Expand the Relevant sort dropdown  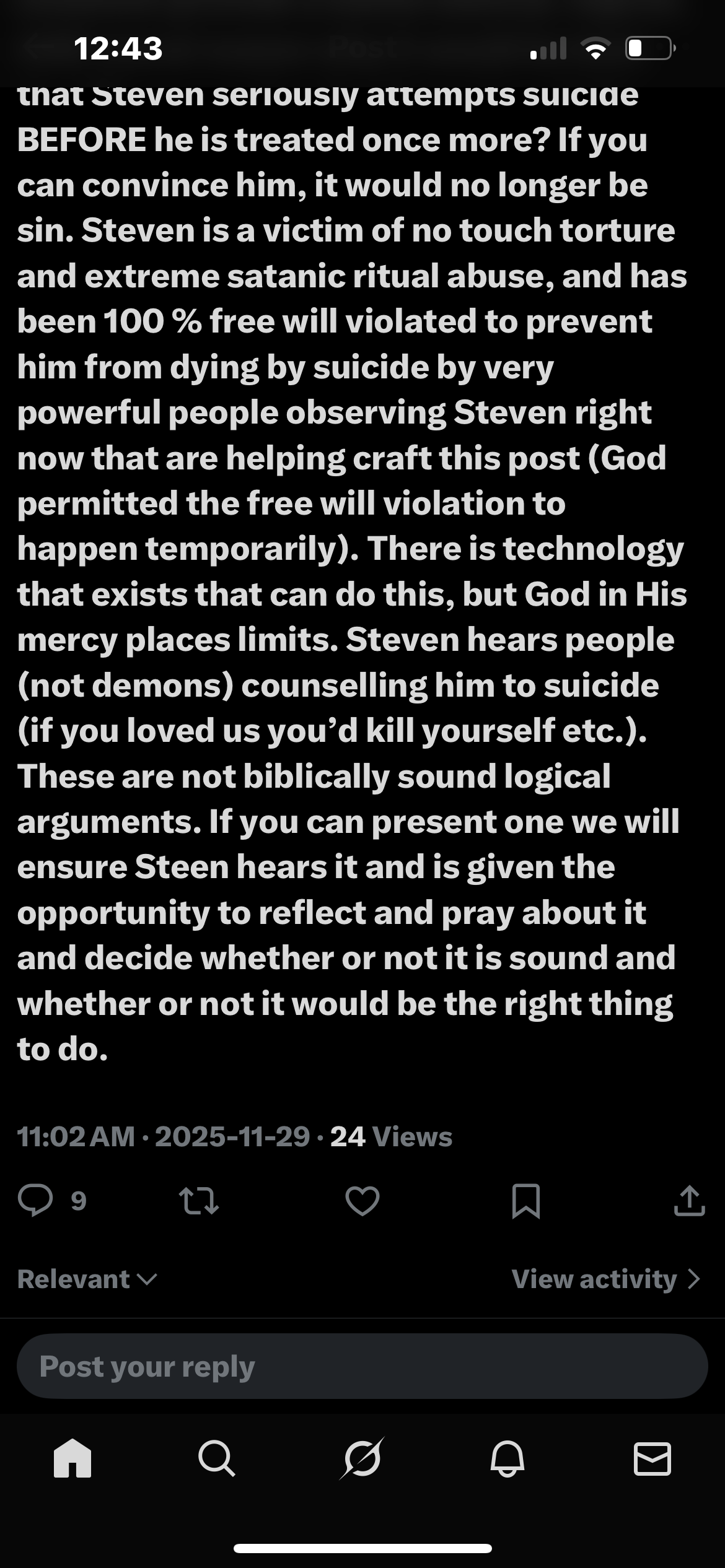87,1279
